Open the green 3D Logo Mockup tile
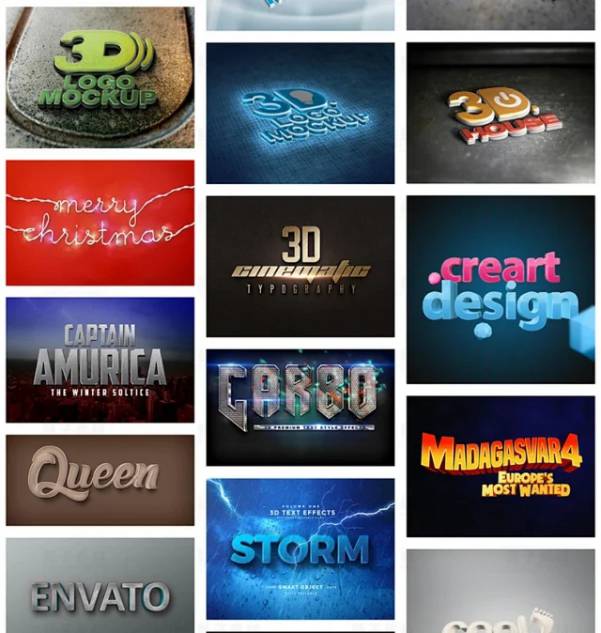 coord(100,77)
